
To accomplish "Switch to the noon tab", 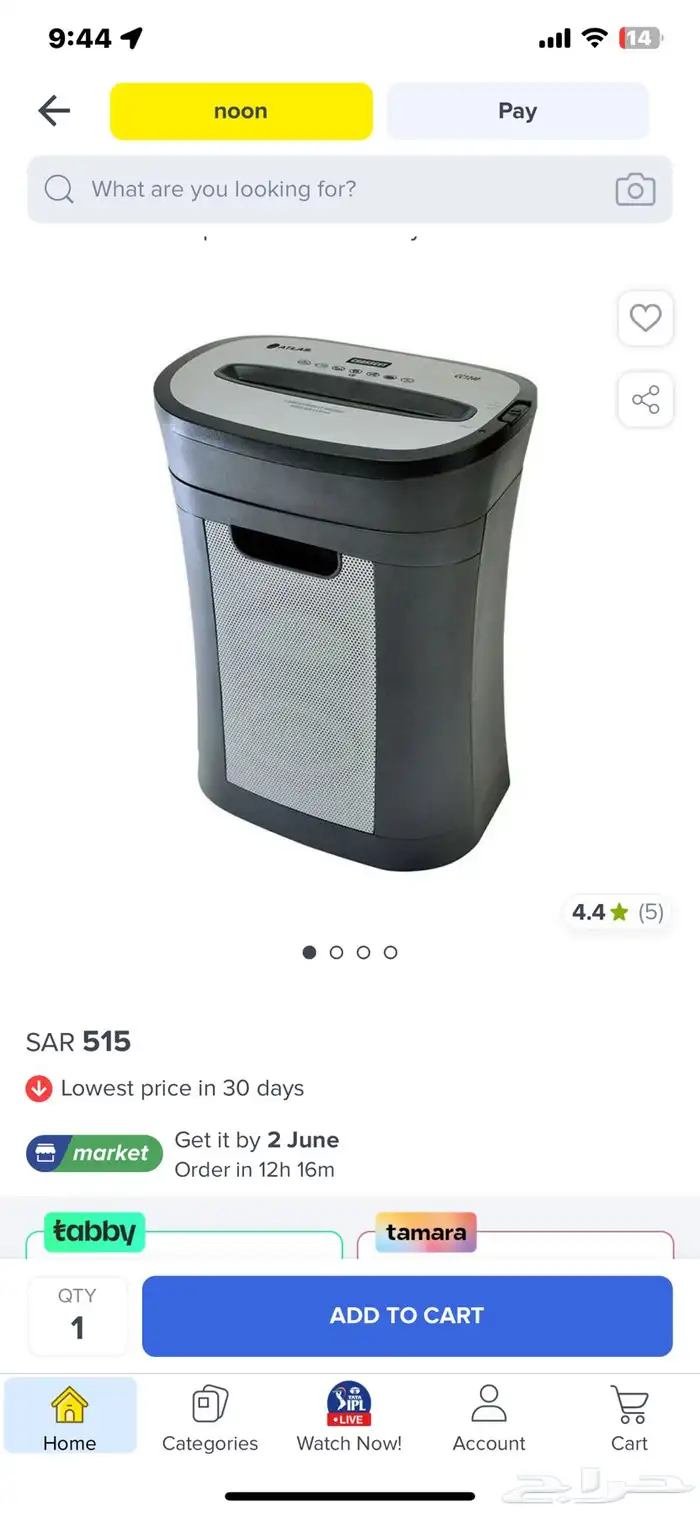I will click(x=241, y=111).
